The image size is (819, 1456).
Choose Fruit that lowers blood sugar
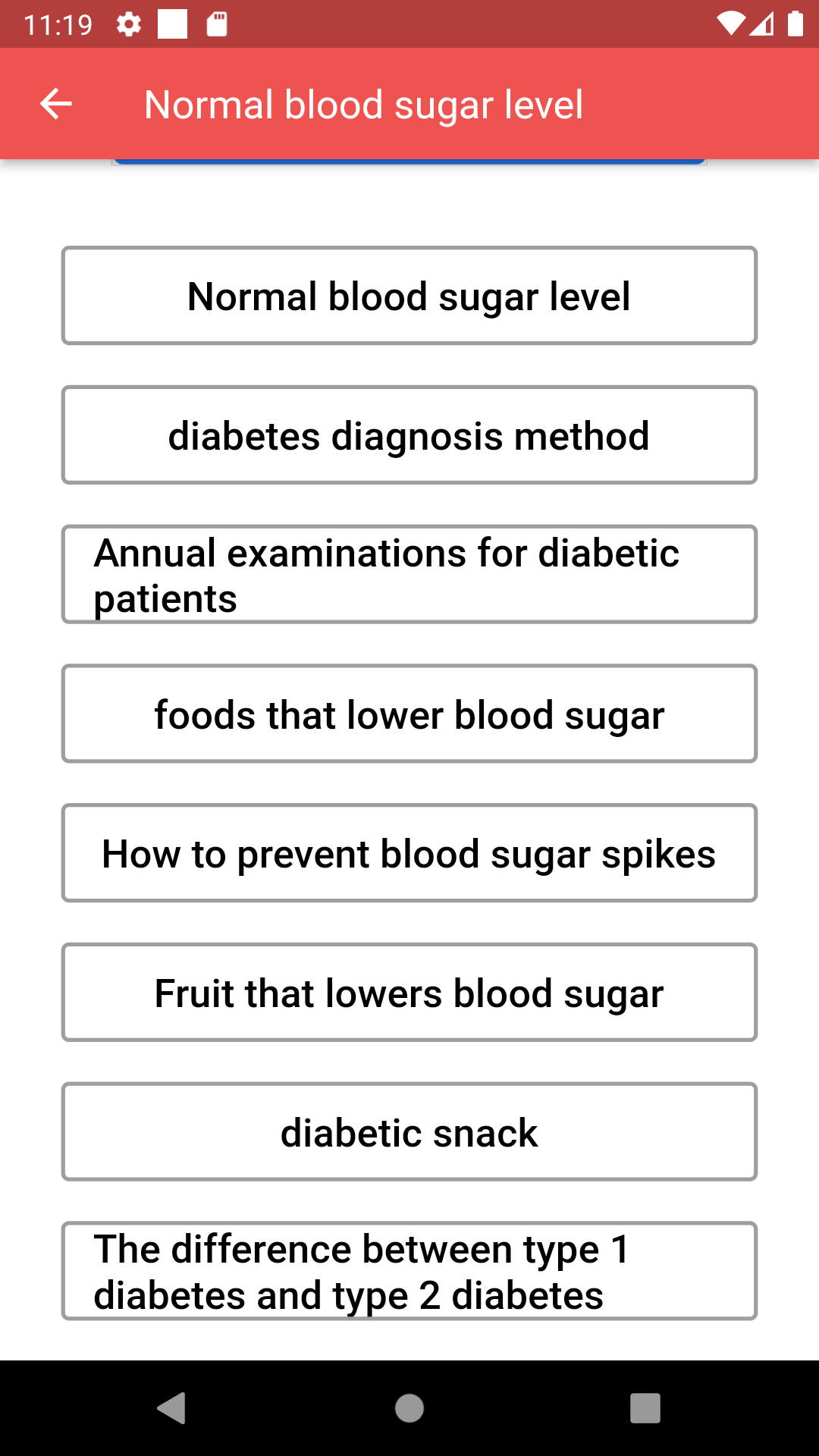tap(409, 993)
